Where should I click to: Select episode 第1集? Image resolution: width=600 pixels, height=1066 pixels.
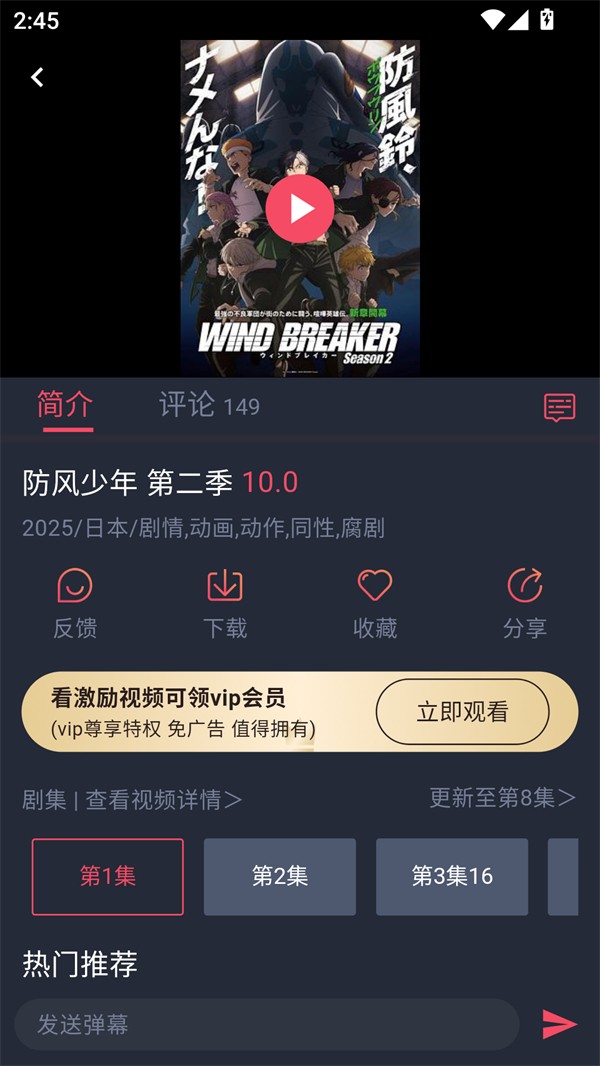(x=108, y=876)
